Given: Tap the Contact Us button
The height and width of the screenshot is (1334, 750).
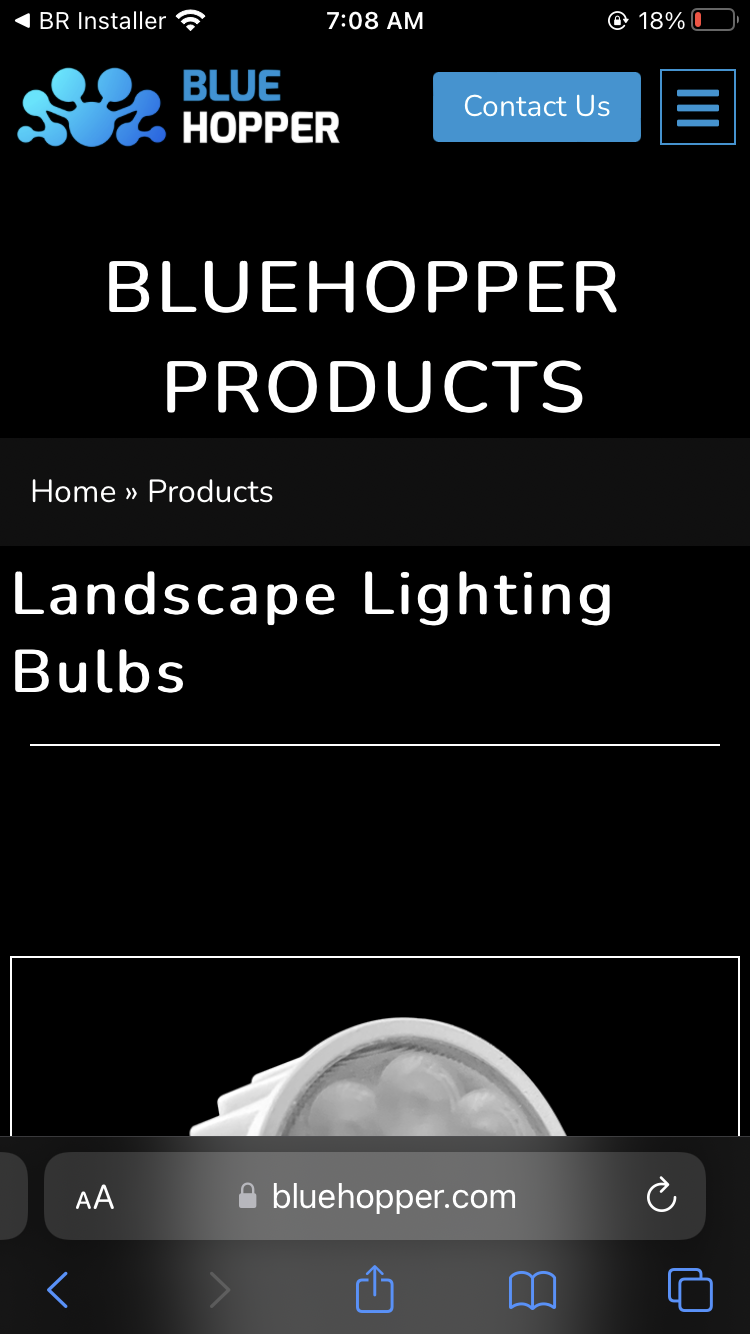Looking at the screenshot, I should coord(536,106).
